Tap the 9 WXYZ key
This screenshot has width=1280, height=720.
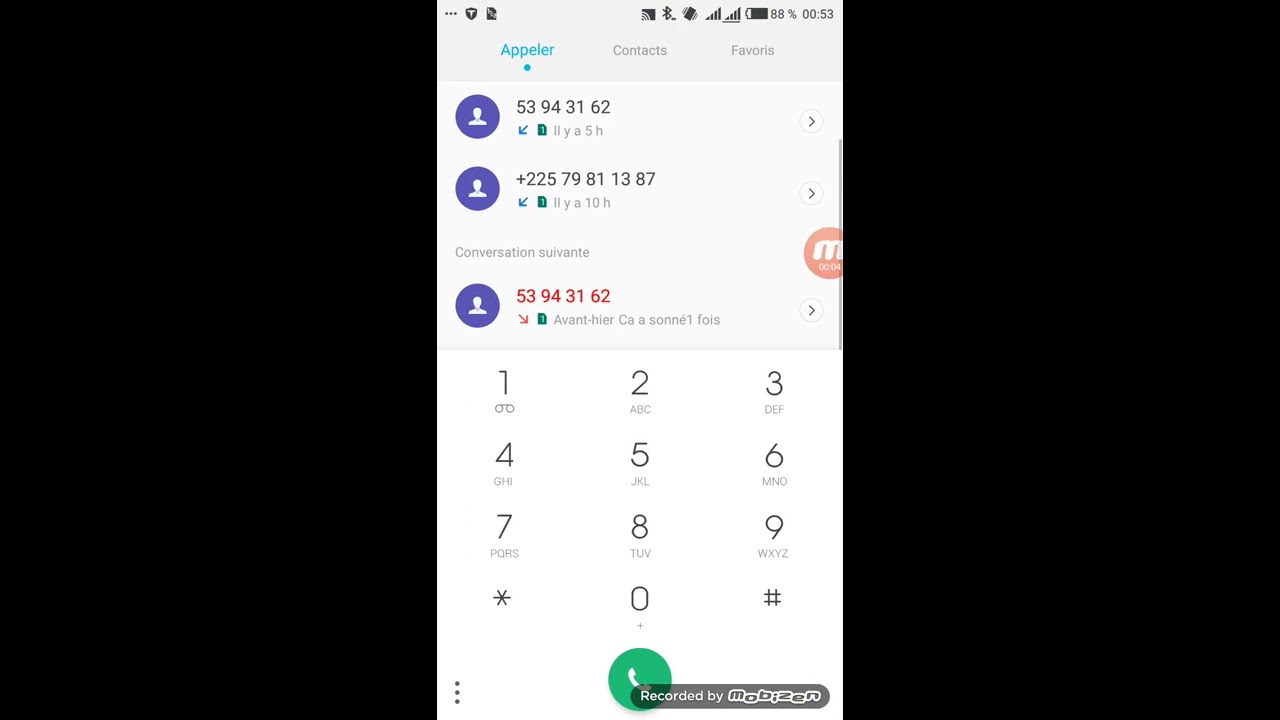774,535
